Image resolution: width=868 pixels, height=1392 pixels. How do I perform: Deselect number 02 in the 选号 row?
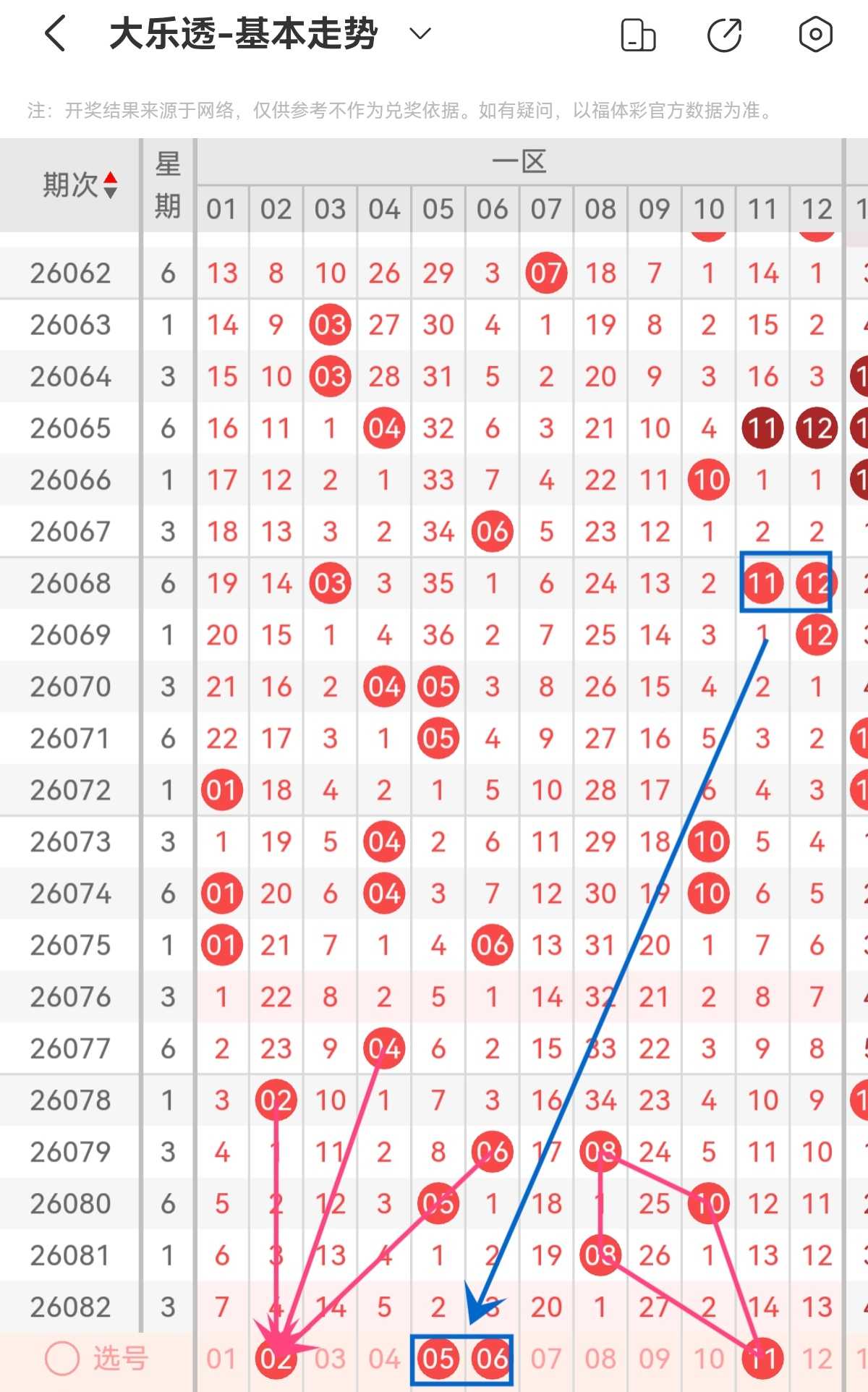tap(276, 1359)
